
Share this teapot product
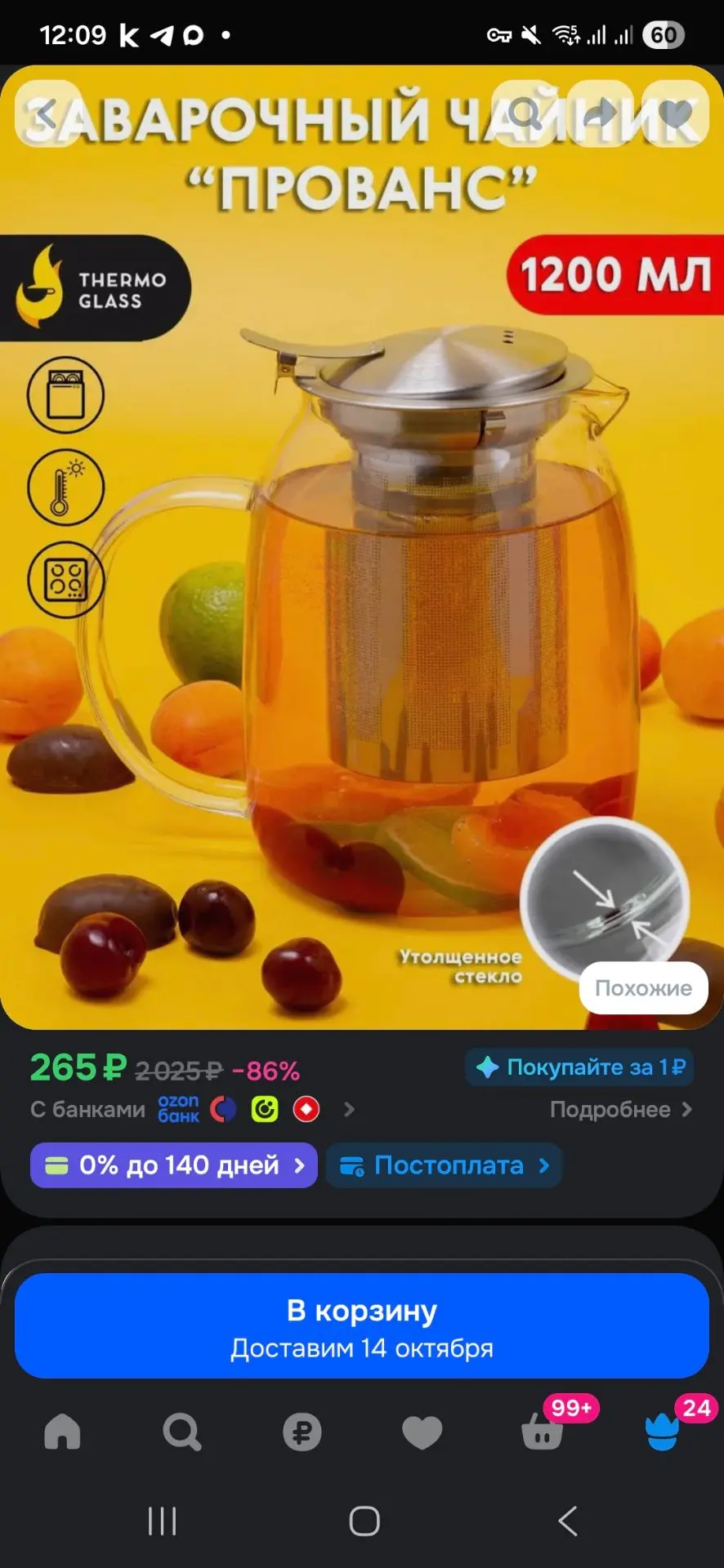tap(600, 114)
